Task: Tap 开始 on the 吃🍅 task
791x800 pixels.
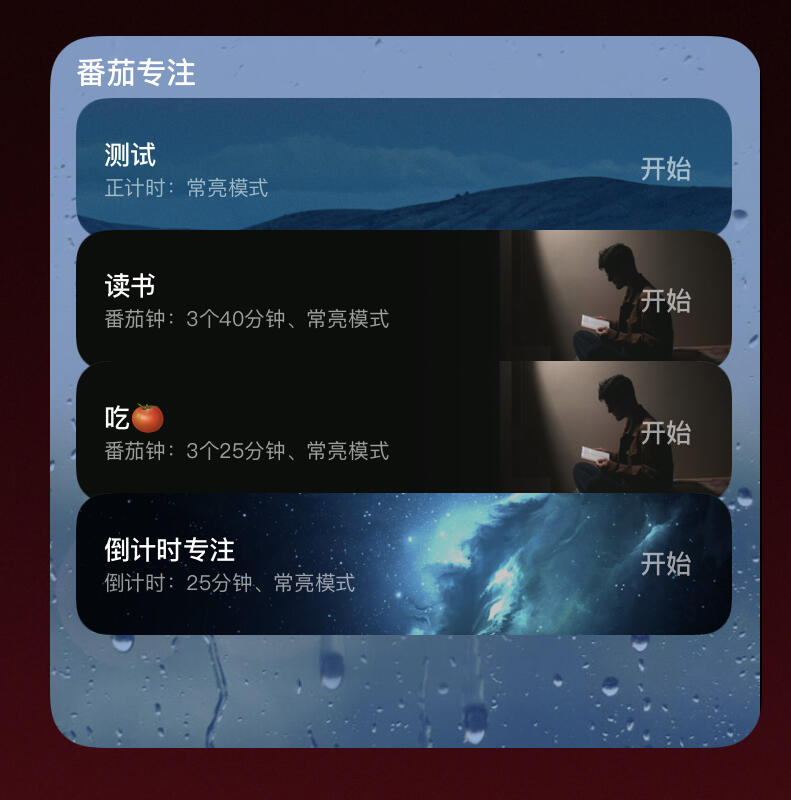Action: click(x=665, y=433)
